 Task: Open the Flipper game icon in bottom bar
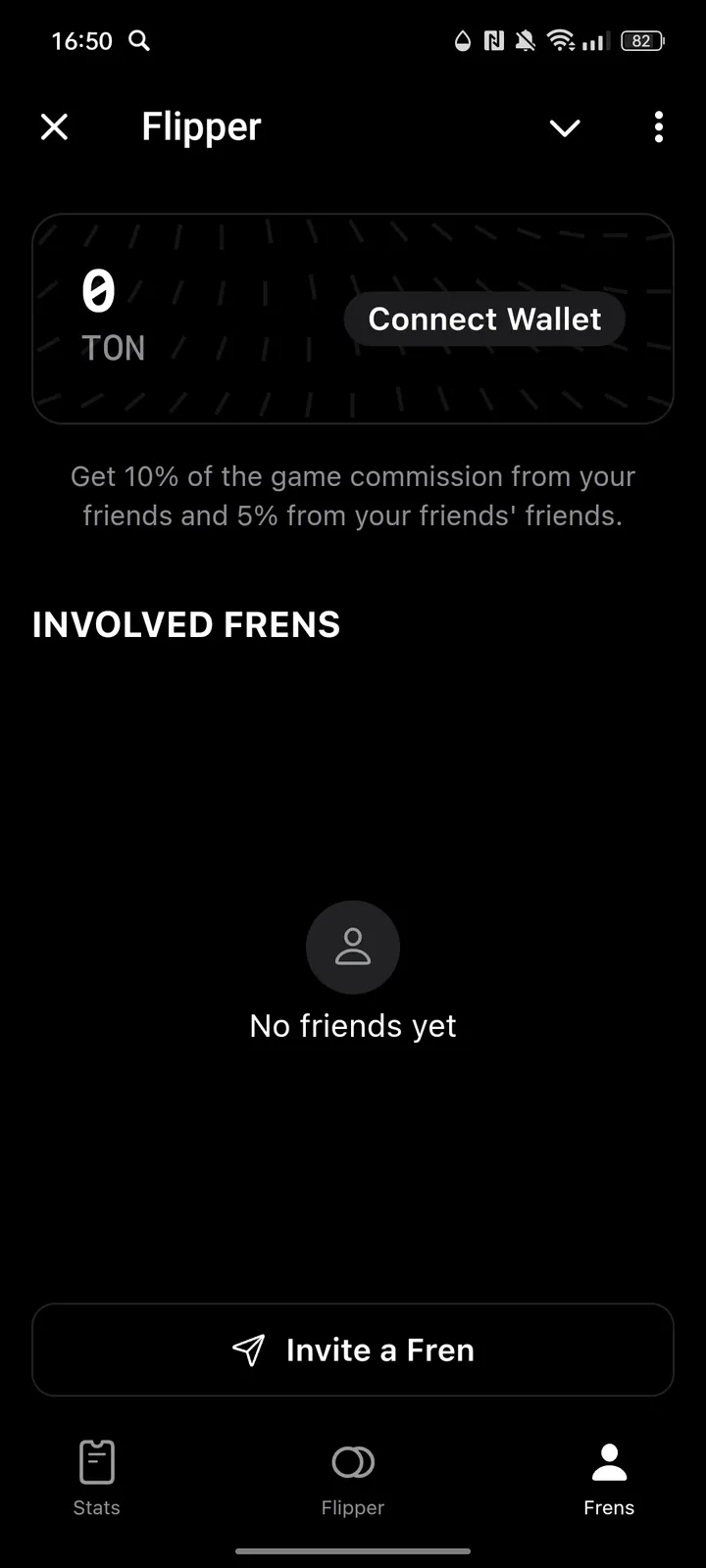pyautogui.click(x=353, y=1460)
